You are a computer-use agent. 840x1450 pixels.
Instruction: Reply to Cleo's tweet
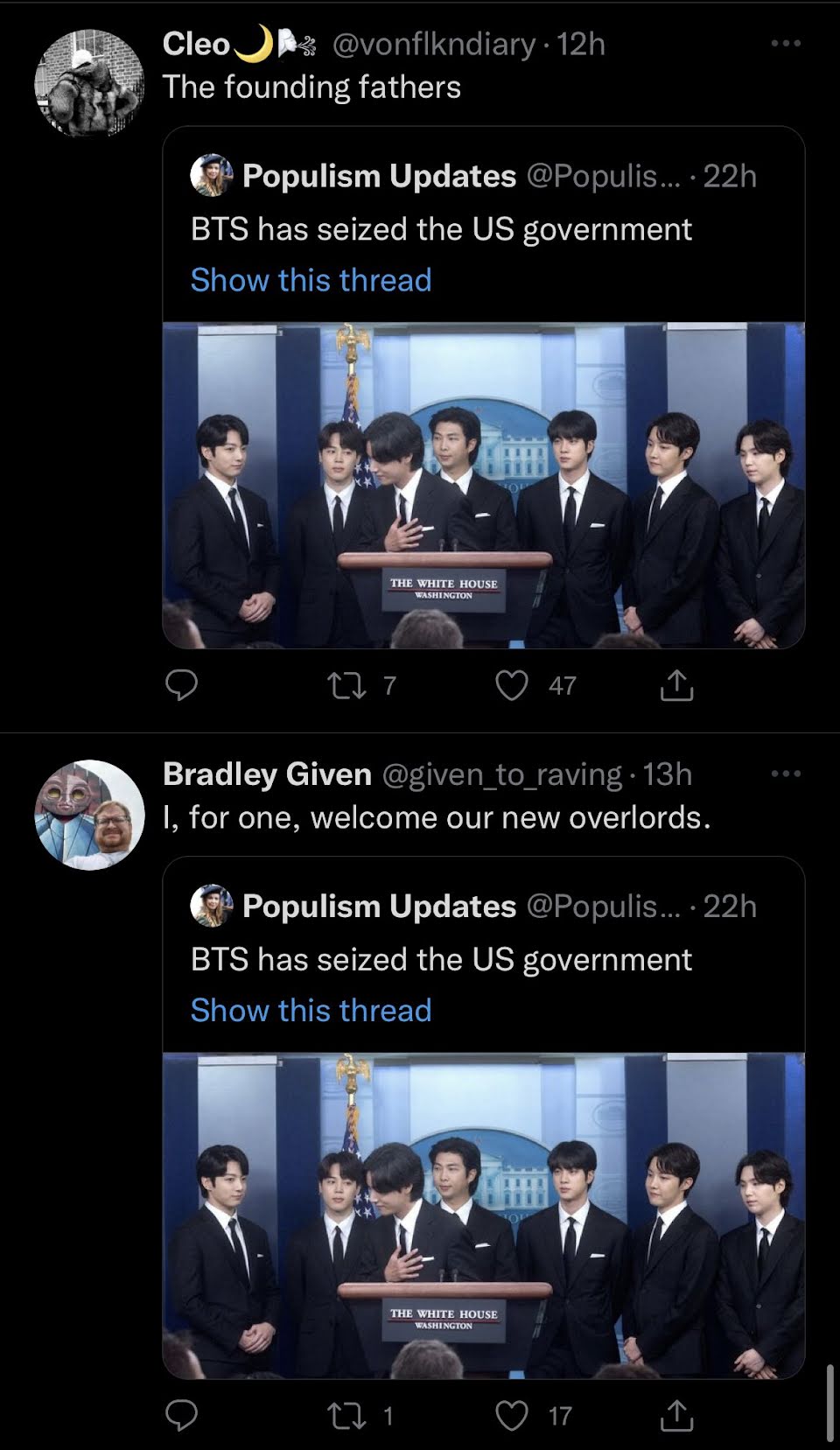pos(181,686)
